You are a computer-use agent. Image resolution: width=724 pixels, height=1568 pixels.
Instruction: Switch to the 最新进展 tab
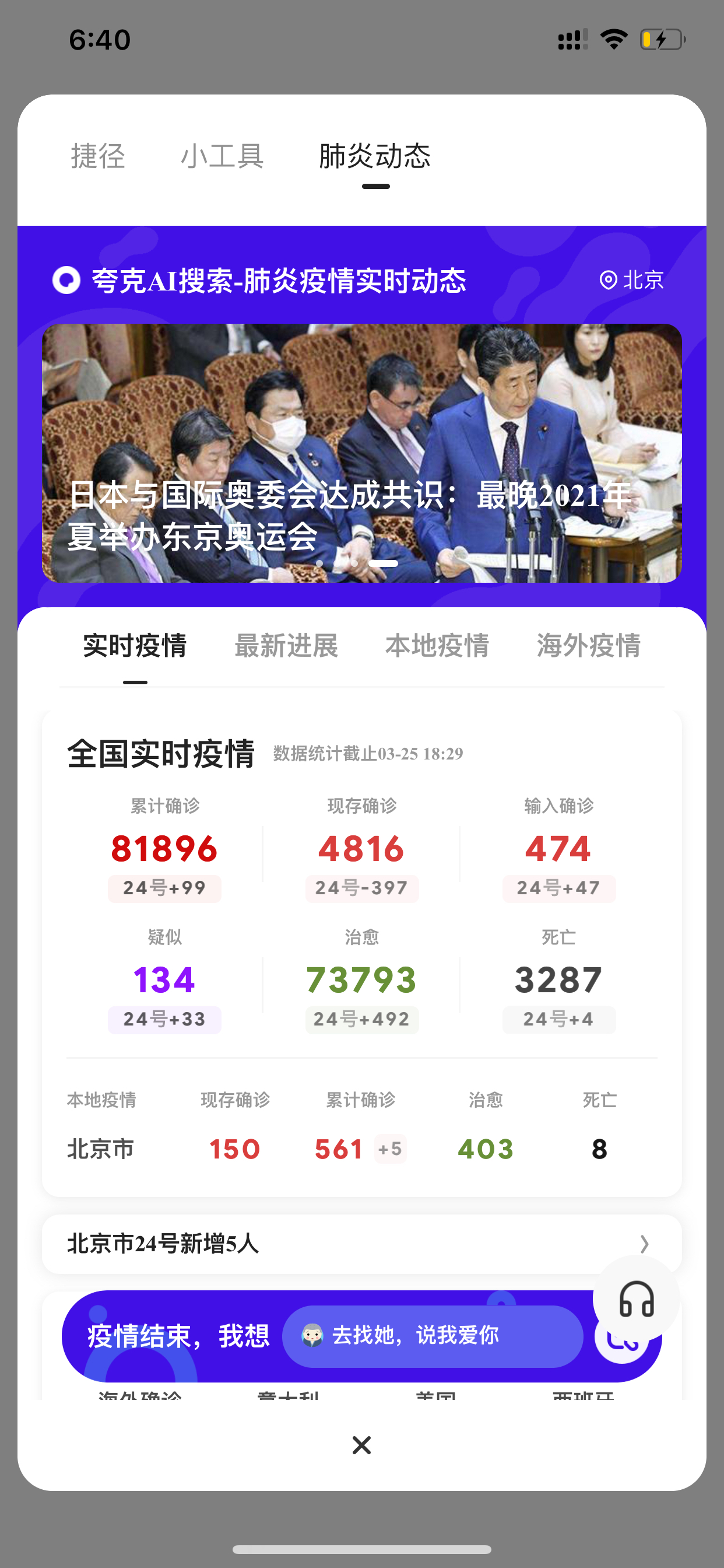pyautogui.click(x=286, y=646)
